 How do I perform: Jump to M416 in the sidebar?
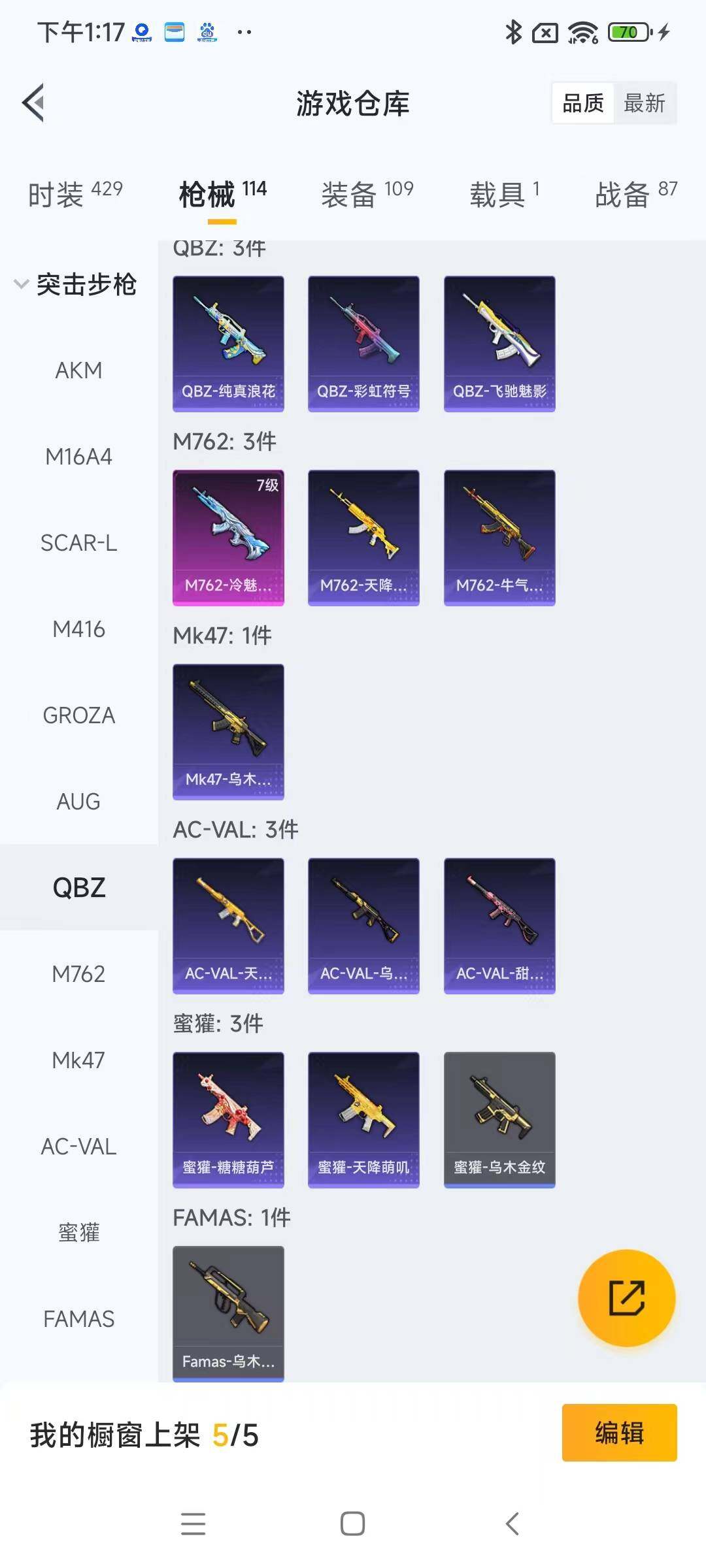coord(78,629)
